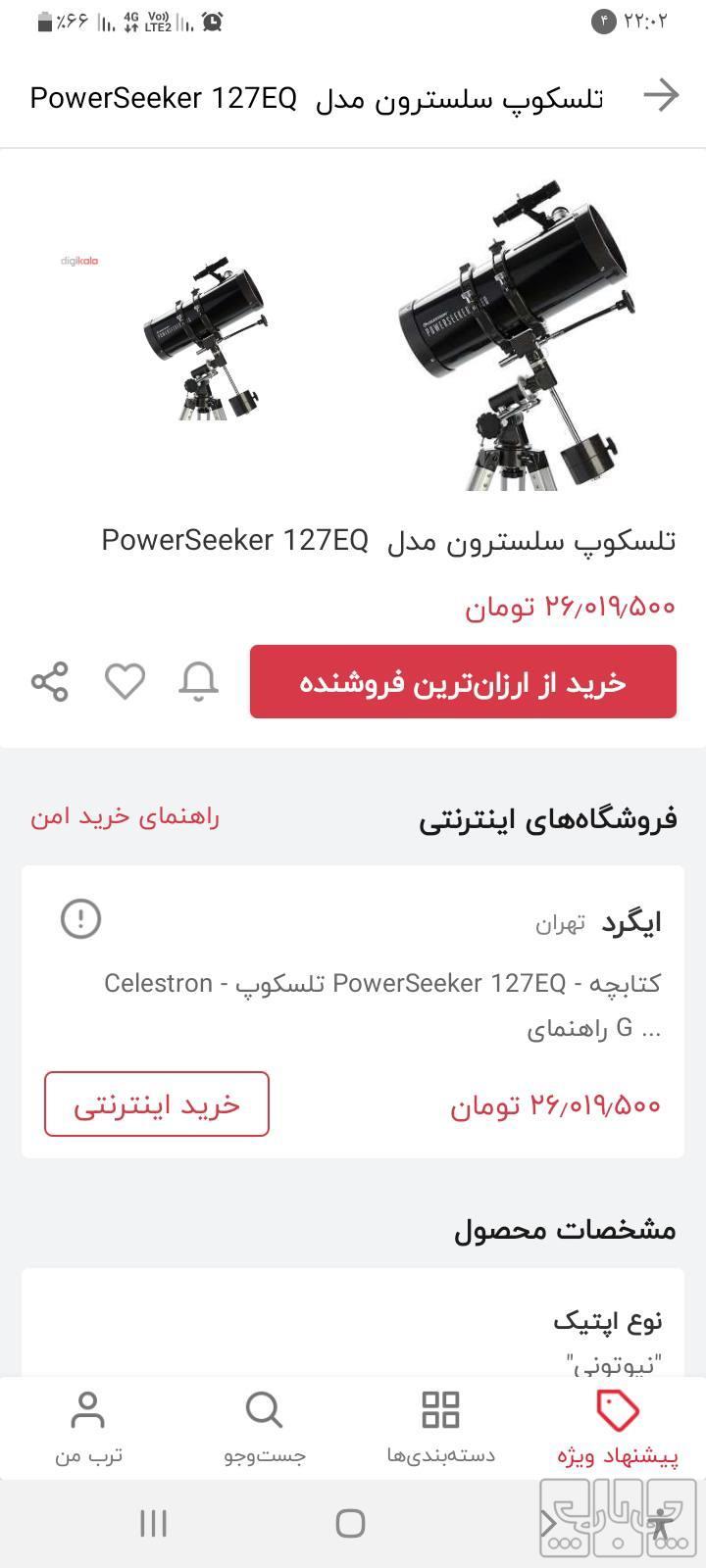
Task: Tap the system home button
Action: point(351,1523)
